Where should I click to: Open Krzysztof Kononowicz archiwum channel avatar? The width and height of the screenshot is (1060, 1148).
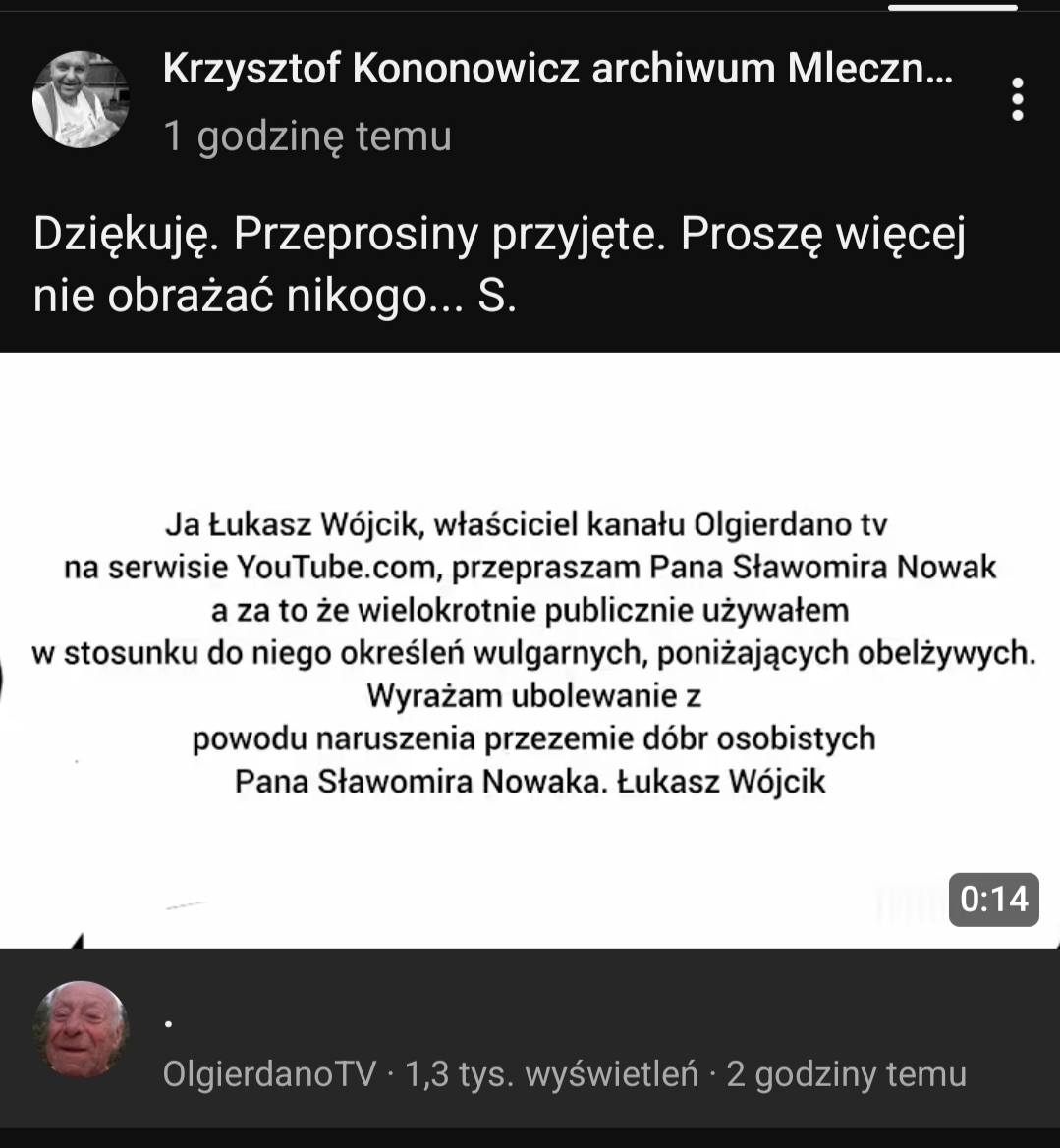click(81, 99)
